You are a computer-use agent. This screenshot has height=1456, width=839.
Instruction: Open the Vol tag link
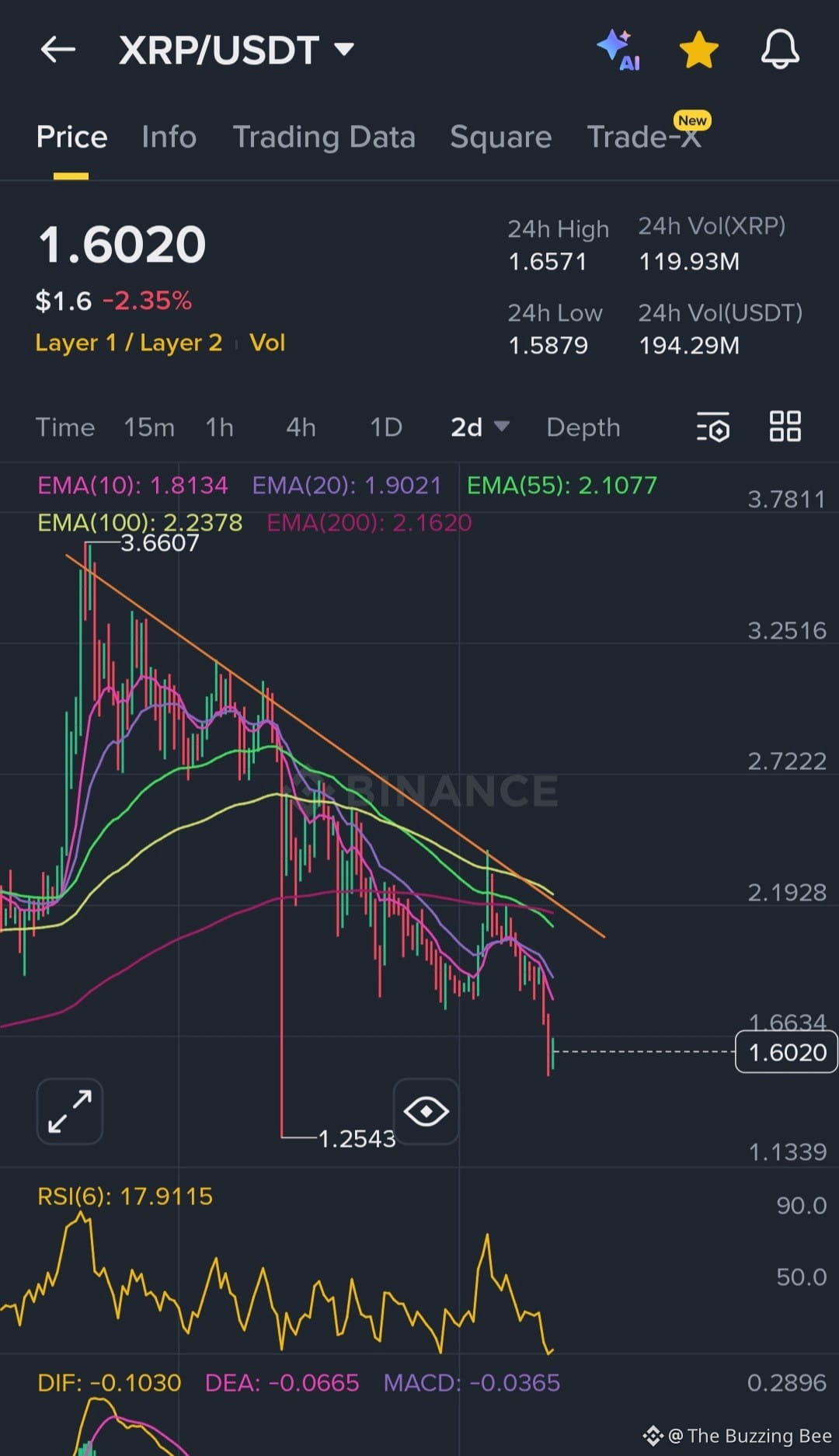click(x=267, y=343)
